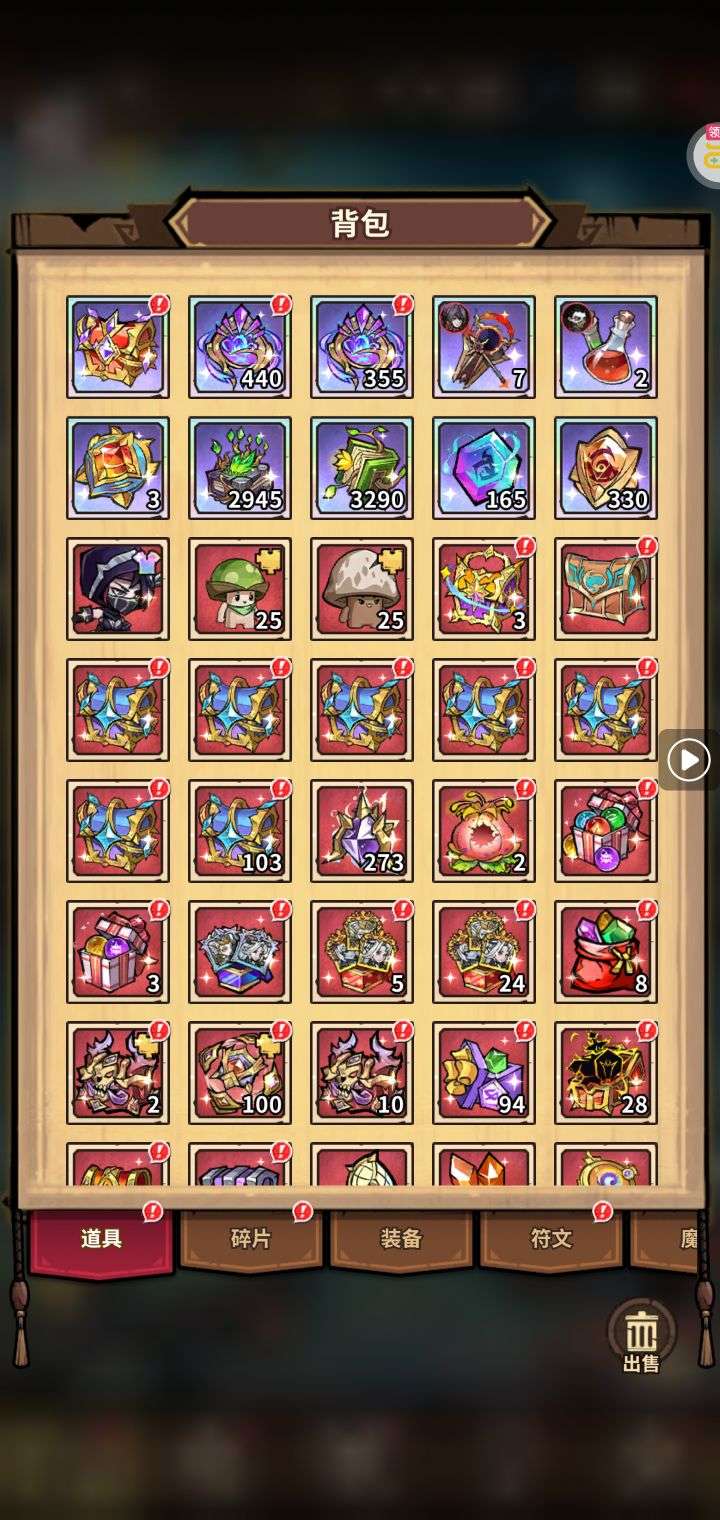Screen dimensions: 720x1520
Task: Select the 道具 tab
Action: 101,1239
